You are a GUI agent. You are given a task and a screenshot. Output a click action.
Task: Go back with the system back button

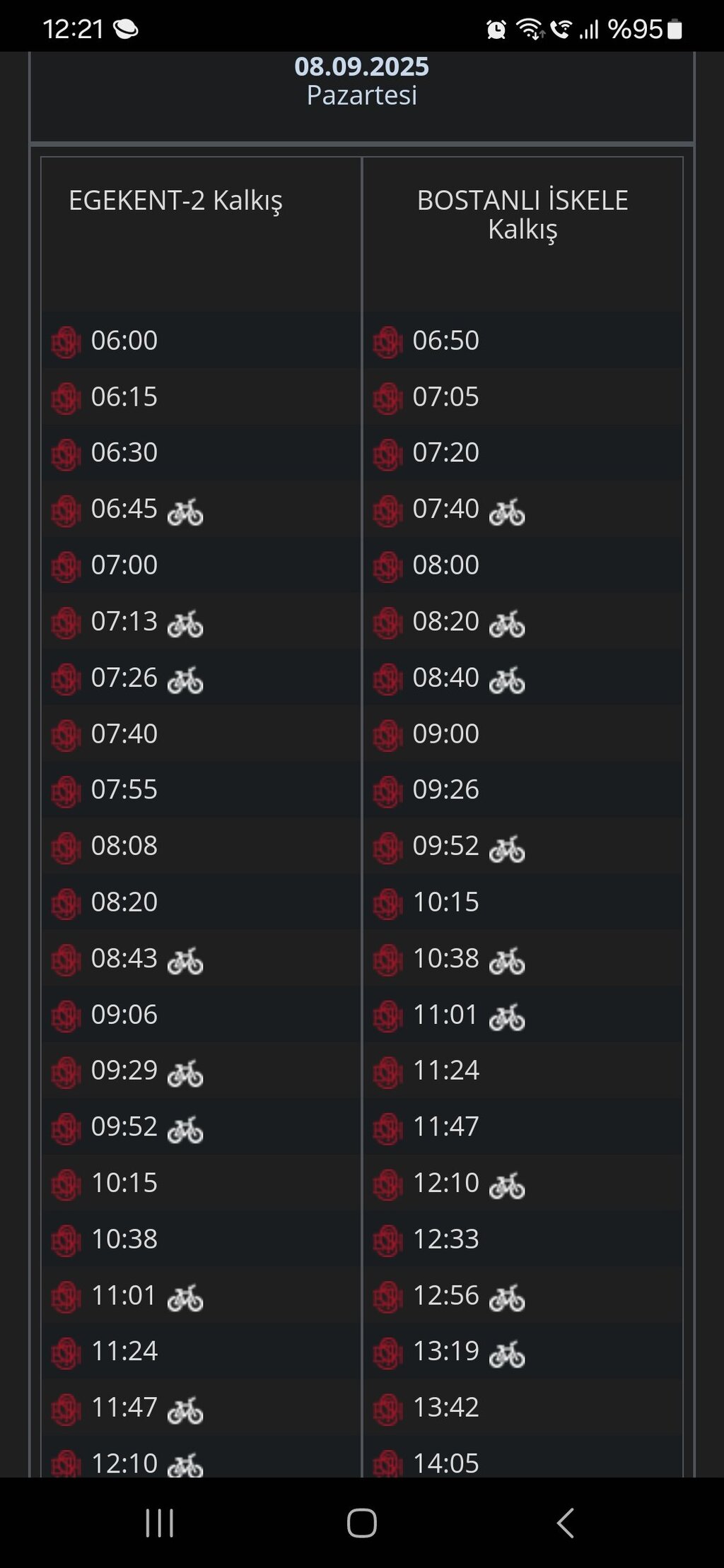pyautogui.click(x=565, y=1523)
